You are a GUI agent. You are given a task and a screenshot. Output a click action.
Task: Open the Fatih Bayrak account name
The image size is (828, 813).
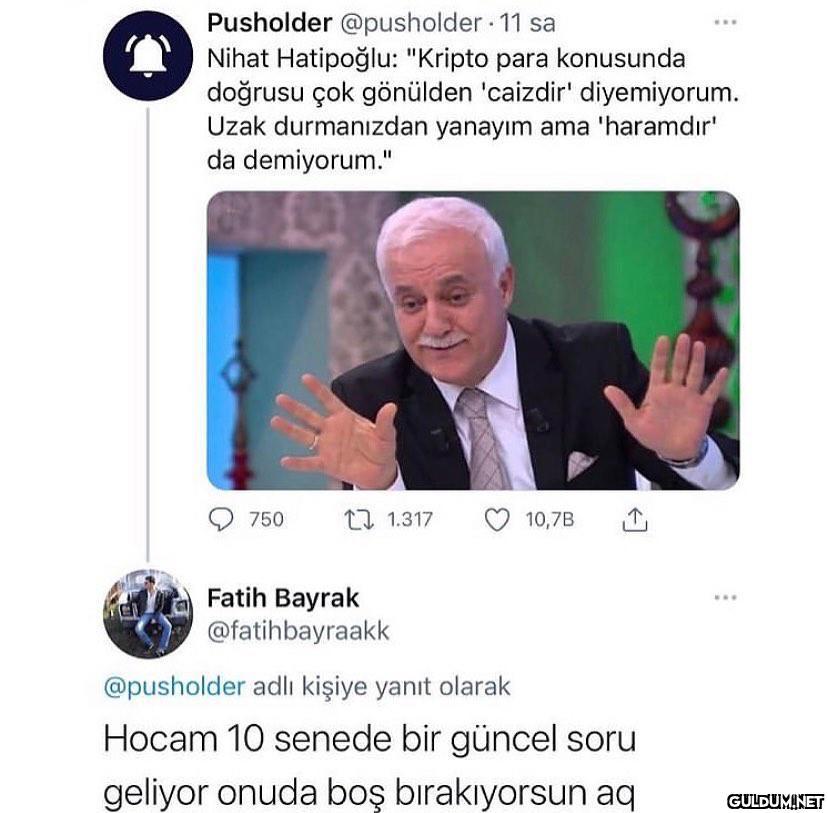(283, 598)
